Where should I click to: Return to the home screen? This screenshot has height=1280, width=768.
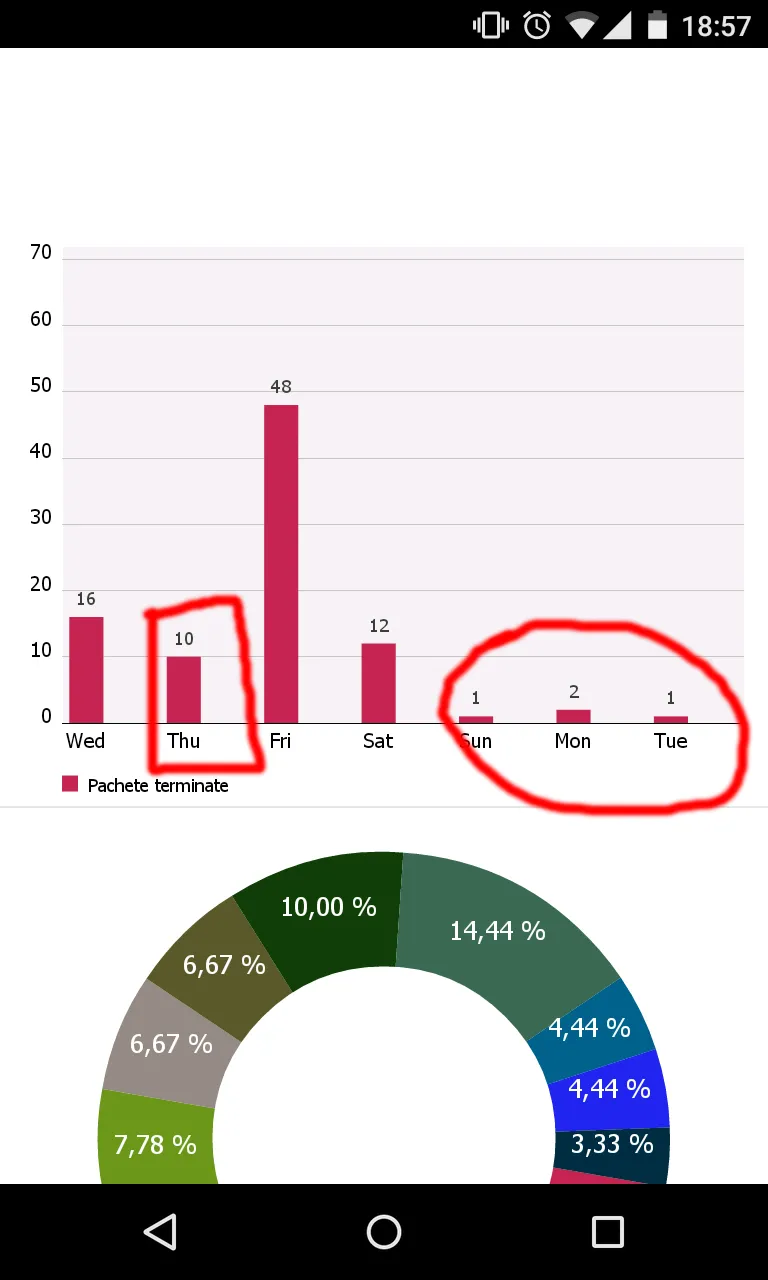pyautogui.click(x=384, y=1232)
